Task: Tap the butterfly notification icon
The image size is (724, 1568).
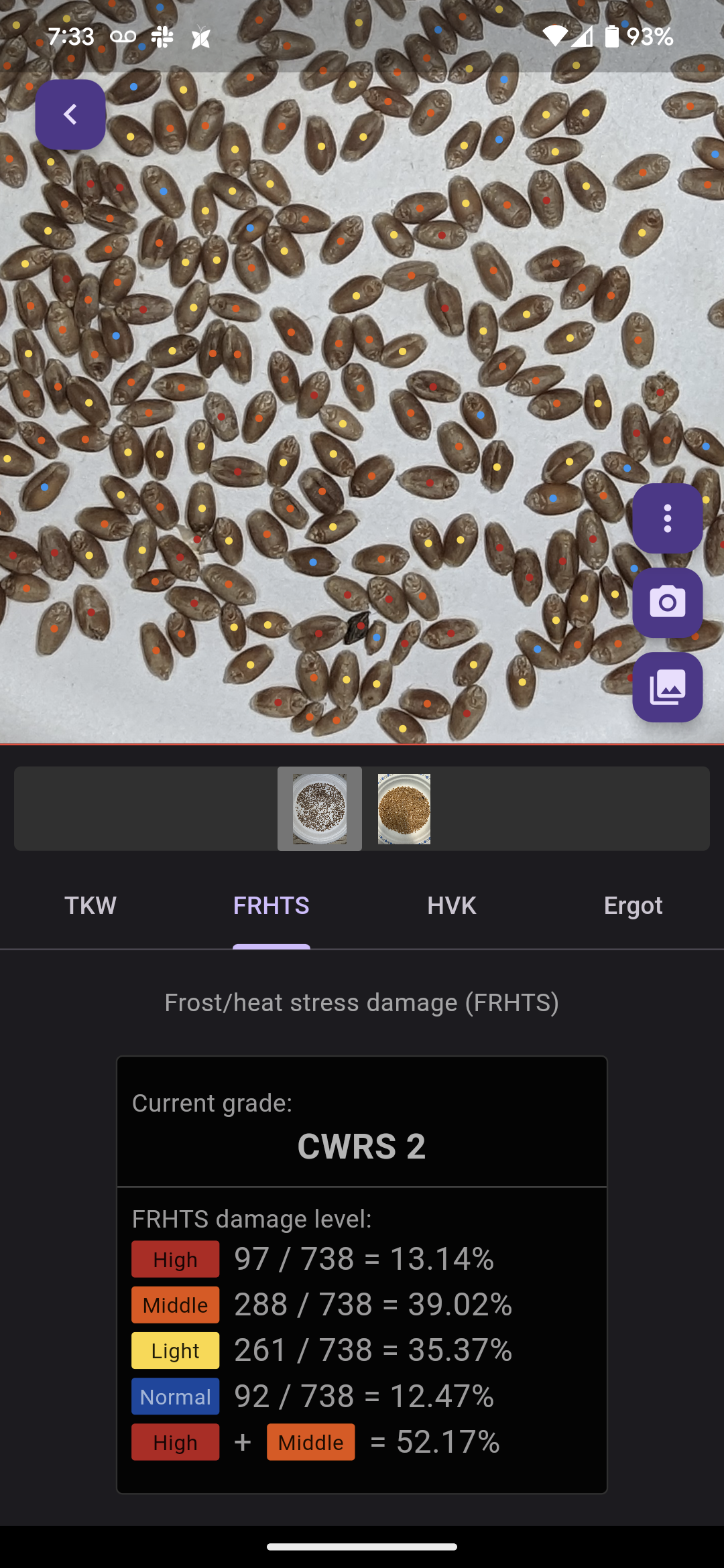Action: tap(199, 37)
